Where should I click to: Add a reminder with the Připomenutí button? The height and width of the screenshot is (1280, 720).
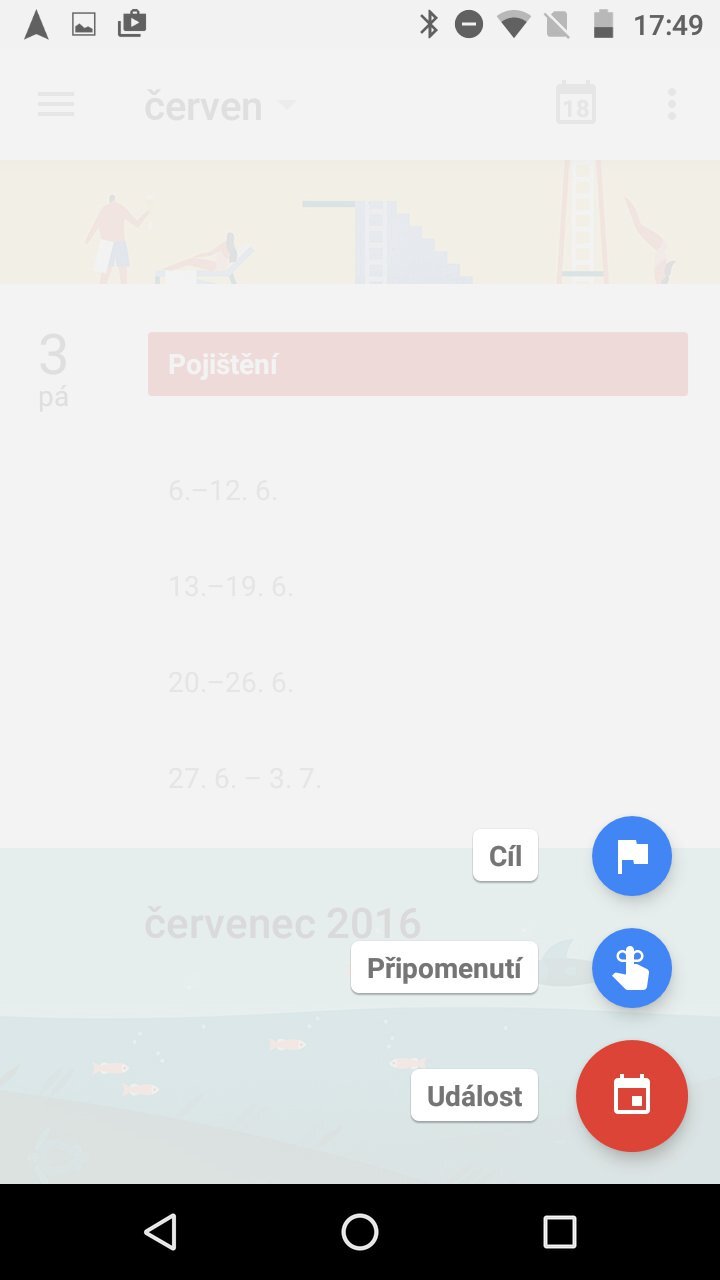click(x=631, y=968)
